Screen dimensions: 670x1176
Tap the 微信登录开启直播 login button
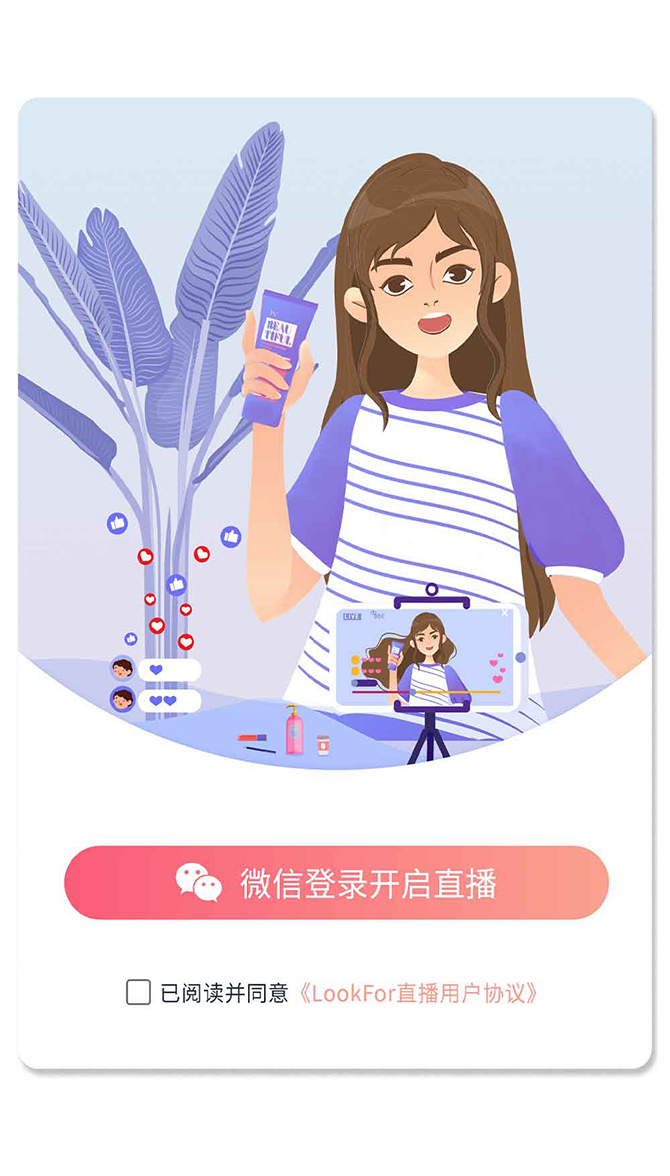[x=336, y=883]
